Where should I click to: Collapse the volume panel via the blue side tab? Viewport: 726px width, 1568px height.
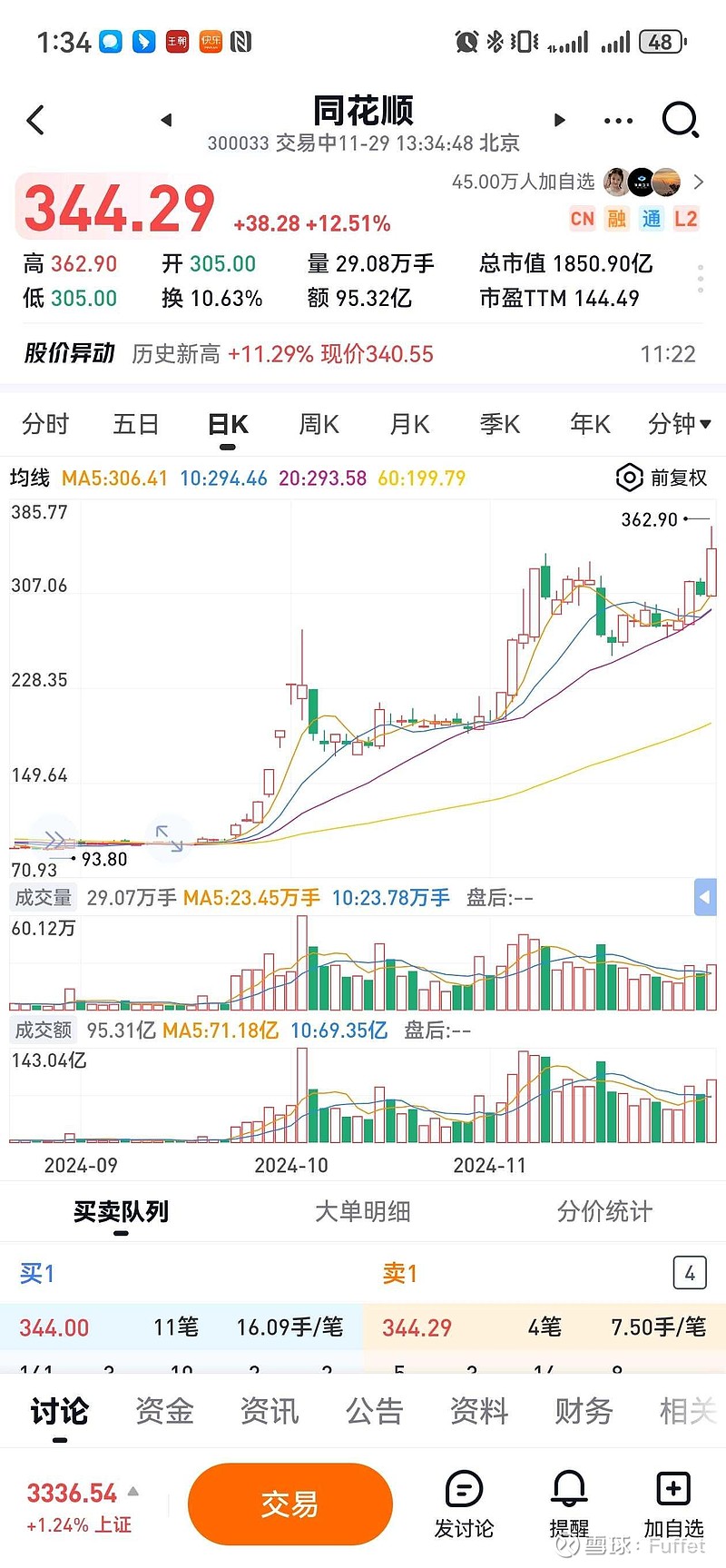(x=706, y=897)
